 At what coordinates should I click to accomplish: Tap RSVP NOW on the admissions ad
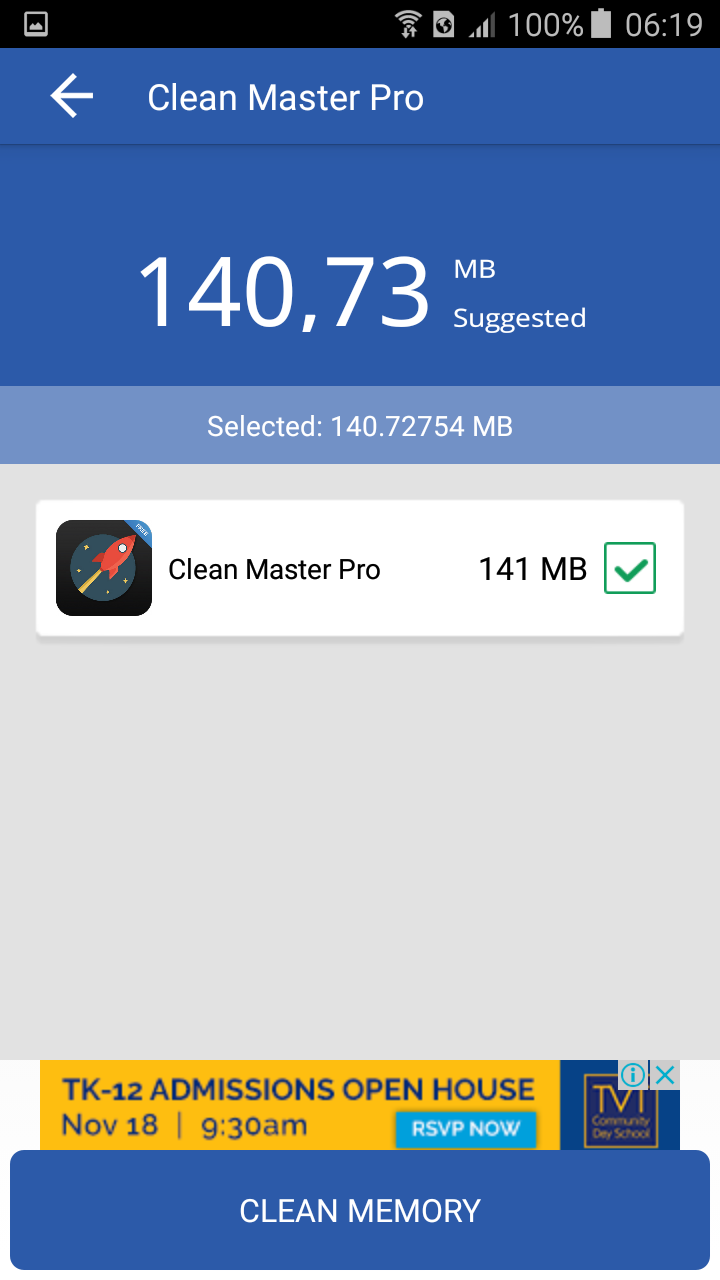click(x=466, y=1130)
